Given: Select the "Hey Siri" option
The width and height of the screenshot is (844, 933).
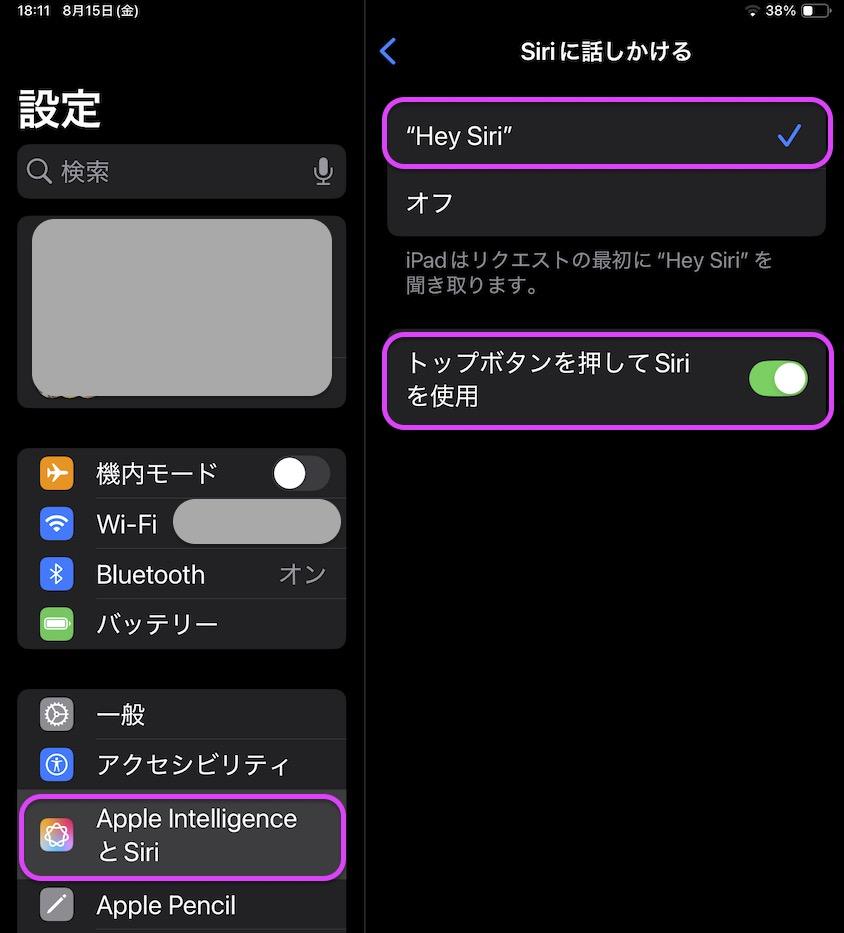Looking at the screenshot, I should 606,137.
